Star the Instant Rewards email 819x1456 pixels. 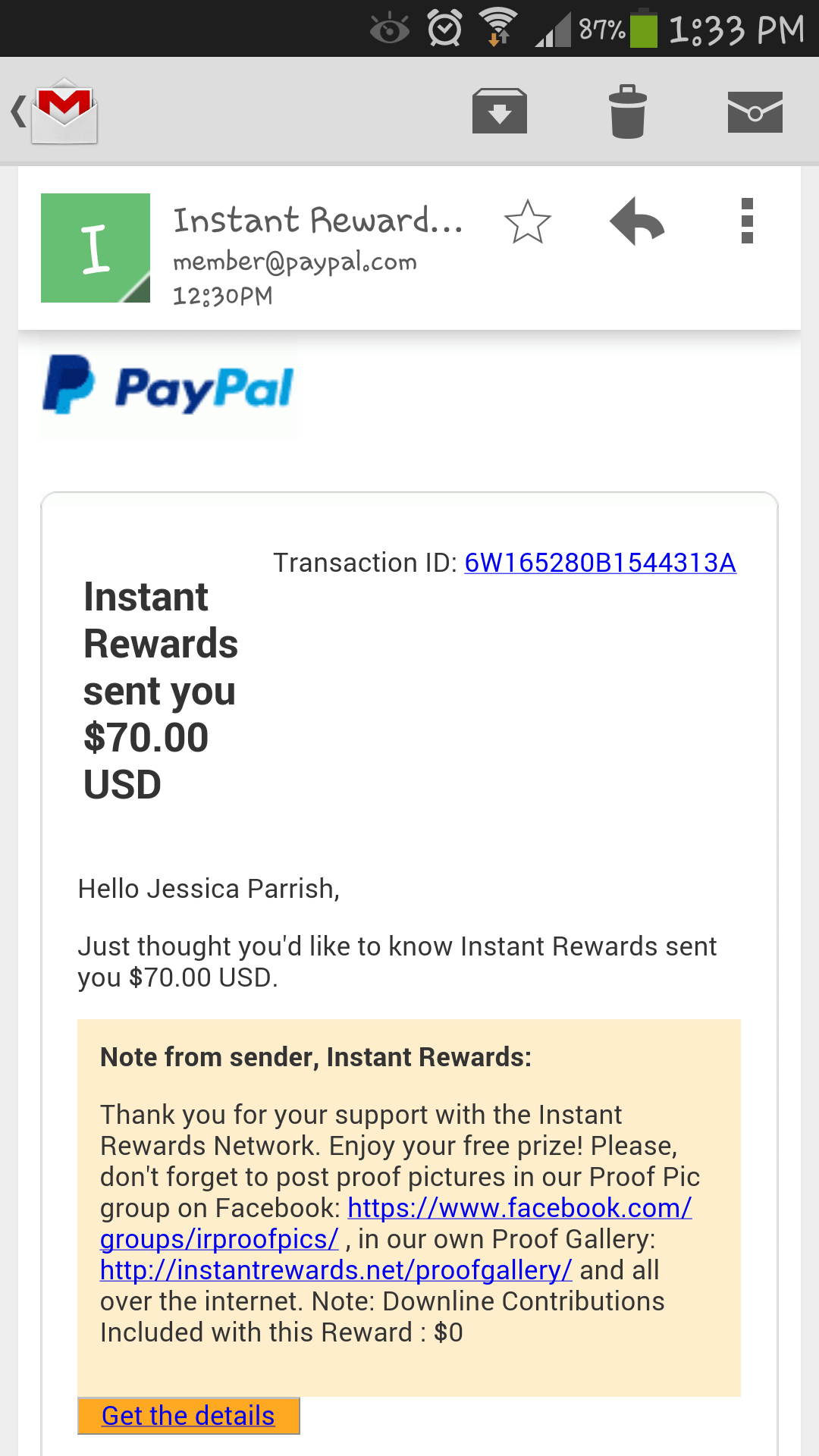coord(527,222)
